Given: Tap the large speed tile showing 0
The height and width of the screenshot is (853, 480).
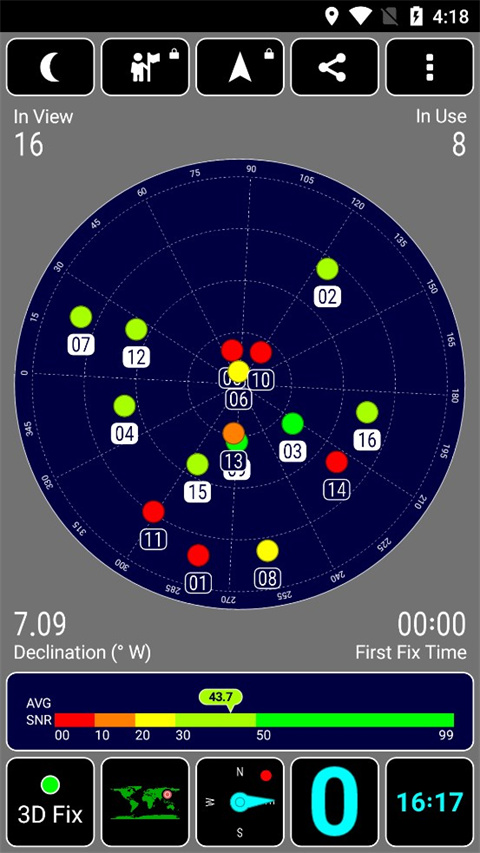Looking at the screenshot, I should point(335,802).
